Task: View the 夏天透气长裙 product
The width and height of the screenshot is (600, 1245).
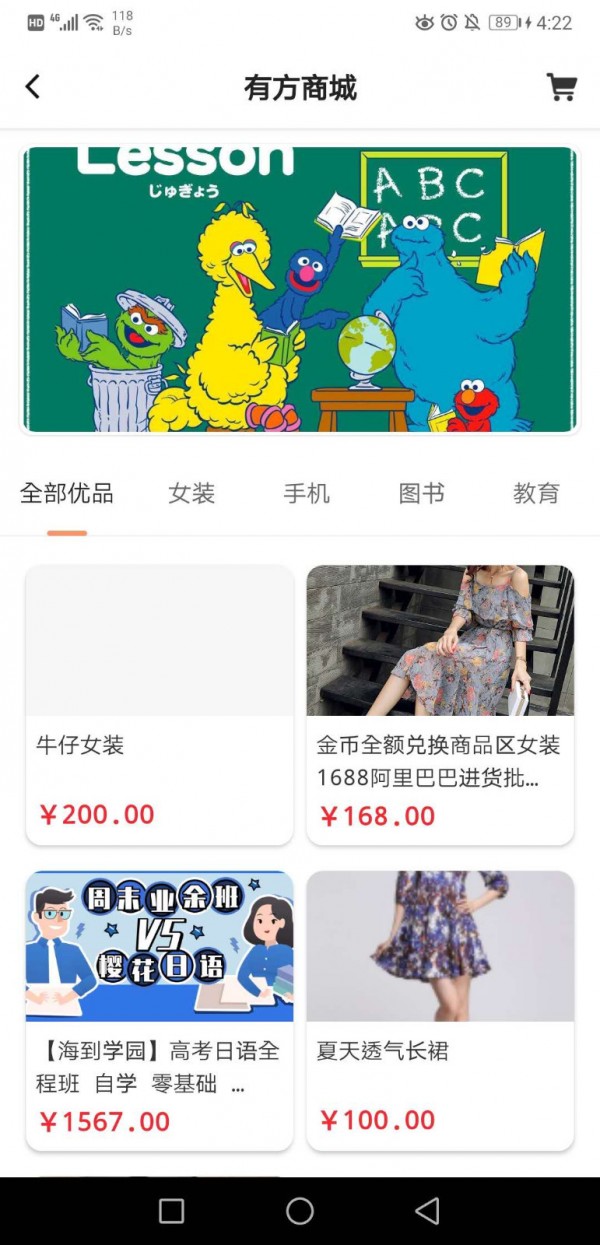Action: (440, 1010)
